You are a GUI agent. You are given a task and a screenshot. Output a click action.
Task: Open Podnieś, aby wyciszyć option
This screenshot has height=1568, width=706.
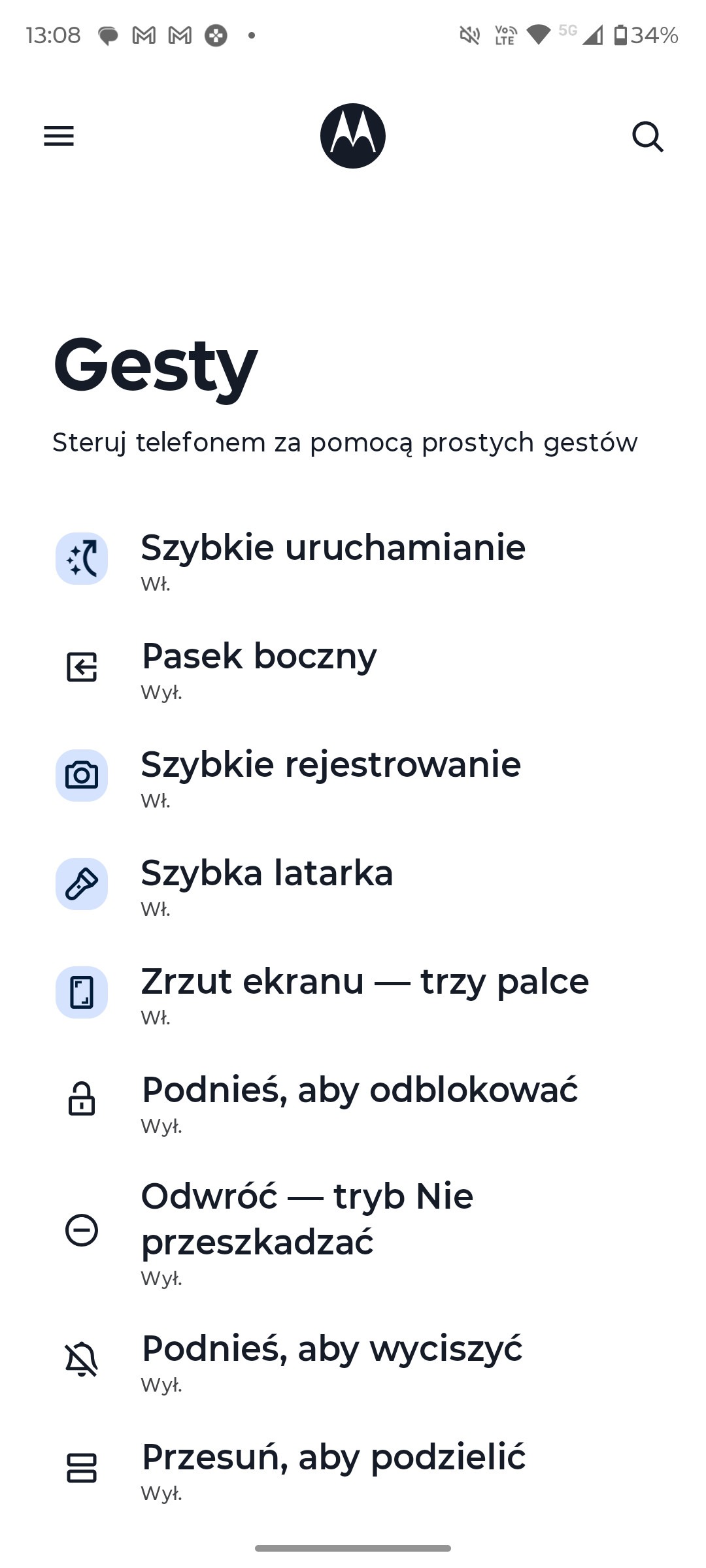pyautogui.click(x=353, y=1360)
